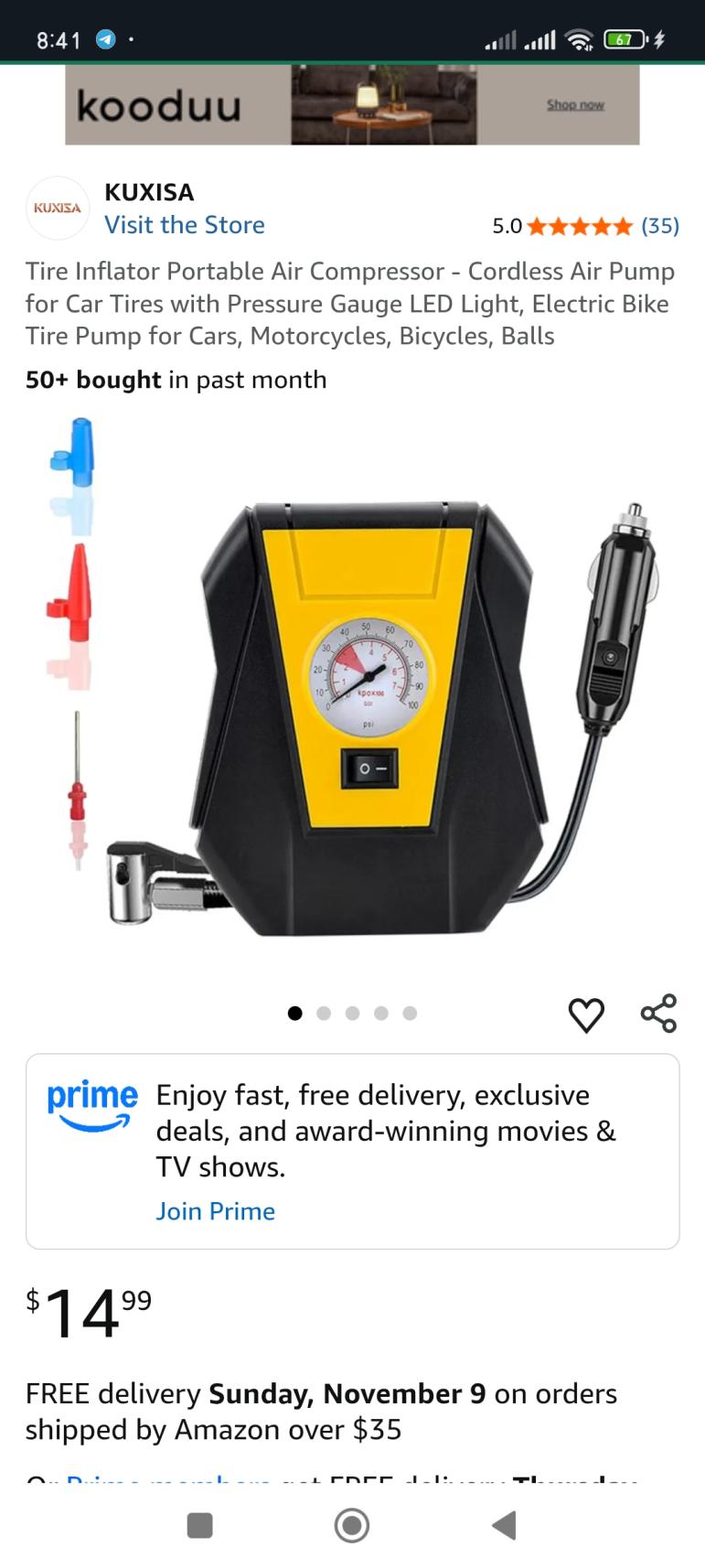Share this tire inflator listing
705x1568 pixels.
tap(658, 1014)
